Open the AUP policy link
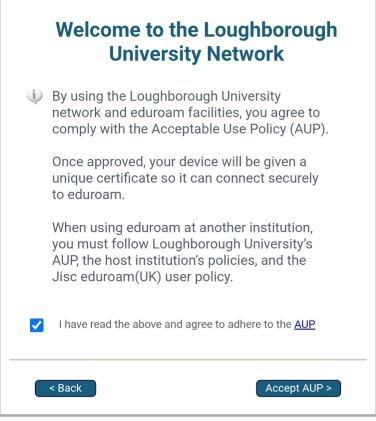Image resolution: width=376 pixels, height=421 pixels. tap(305, 324)
